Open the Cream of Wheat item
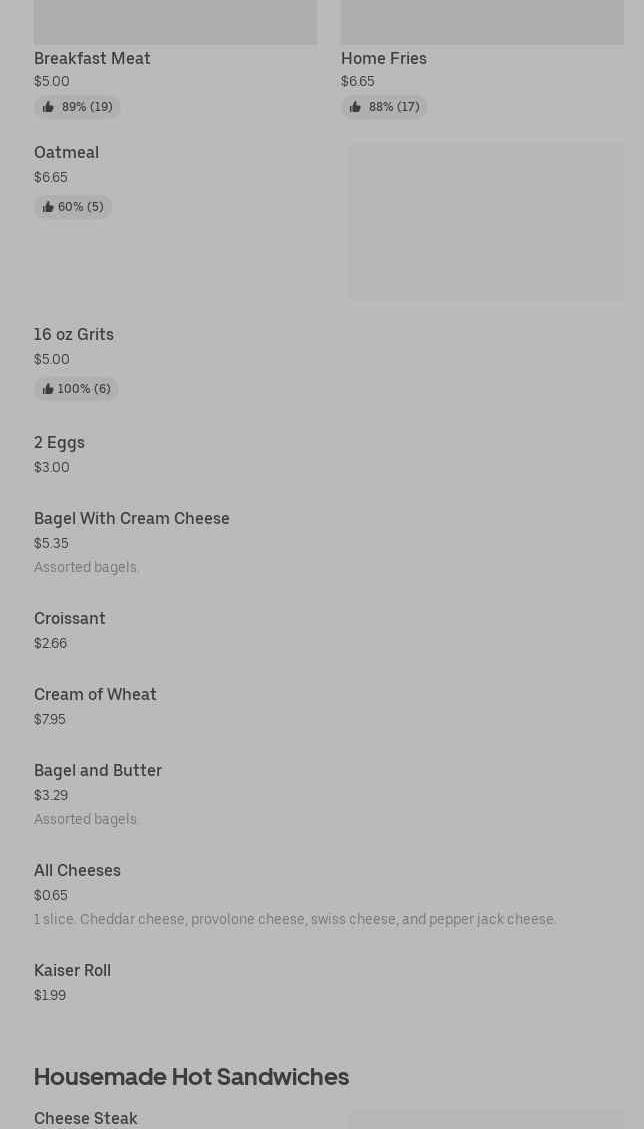The height and width of the screenshot is (1129, 644). (x=95, y=695)
